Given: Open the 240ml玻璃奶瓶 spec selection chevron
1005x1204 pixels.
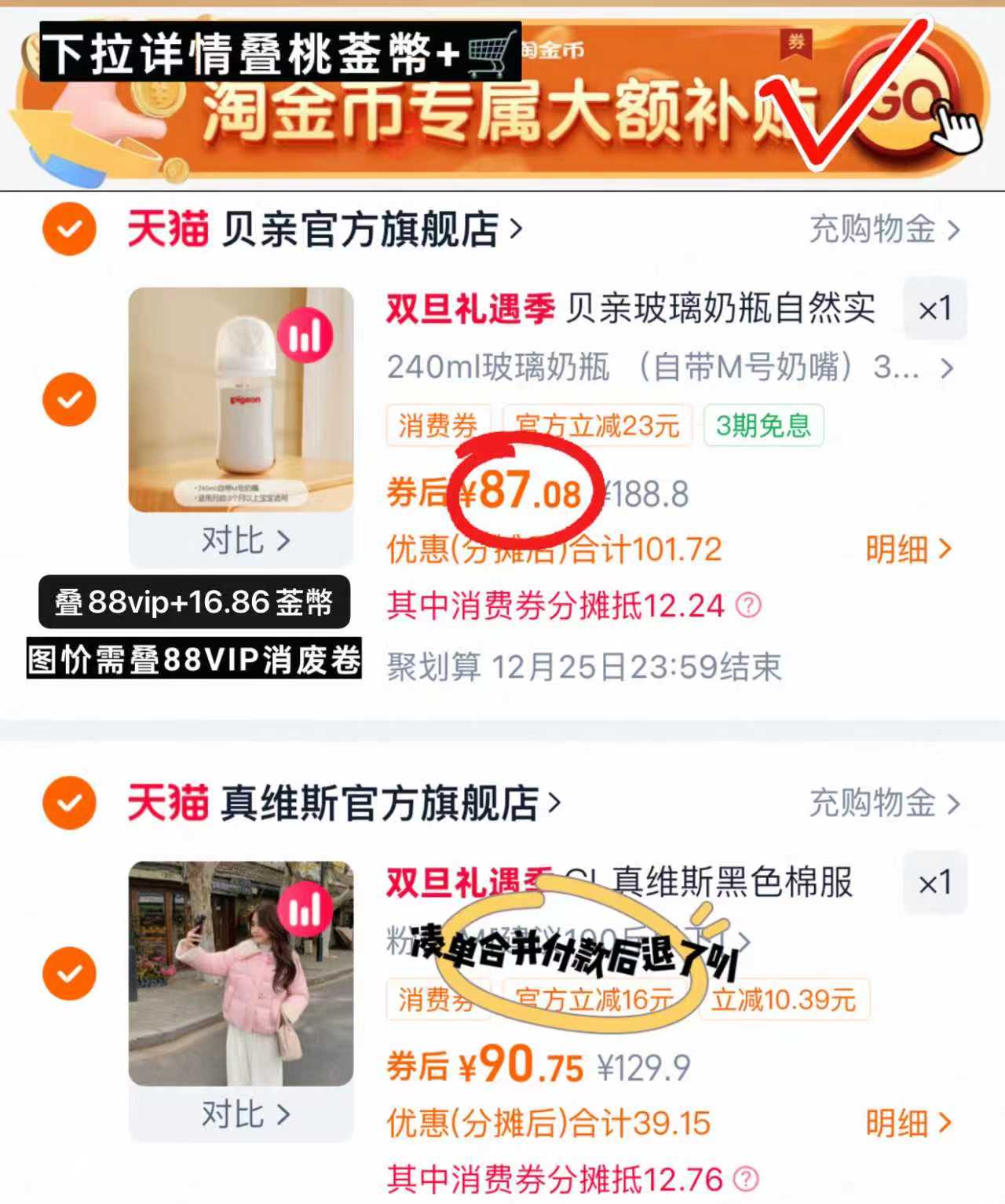Looking at the screenshot, I should pos(946,367).
